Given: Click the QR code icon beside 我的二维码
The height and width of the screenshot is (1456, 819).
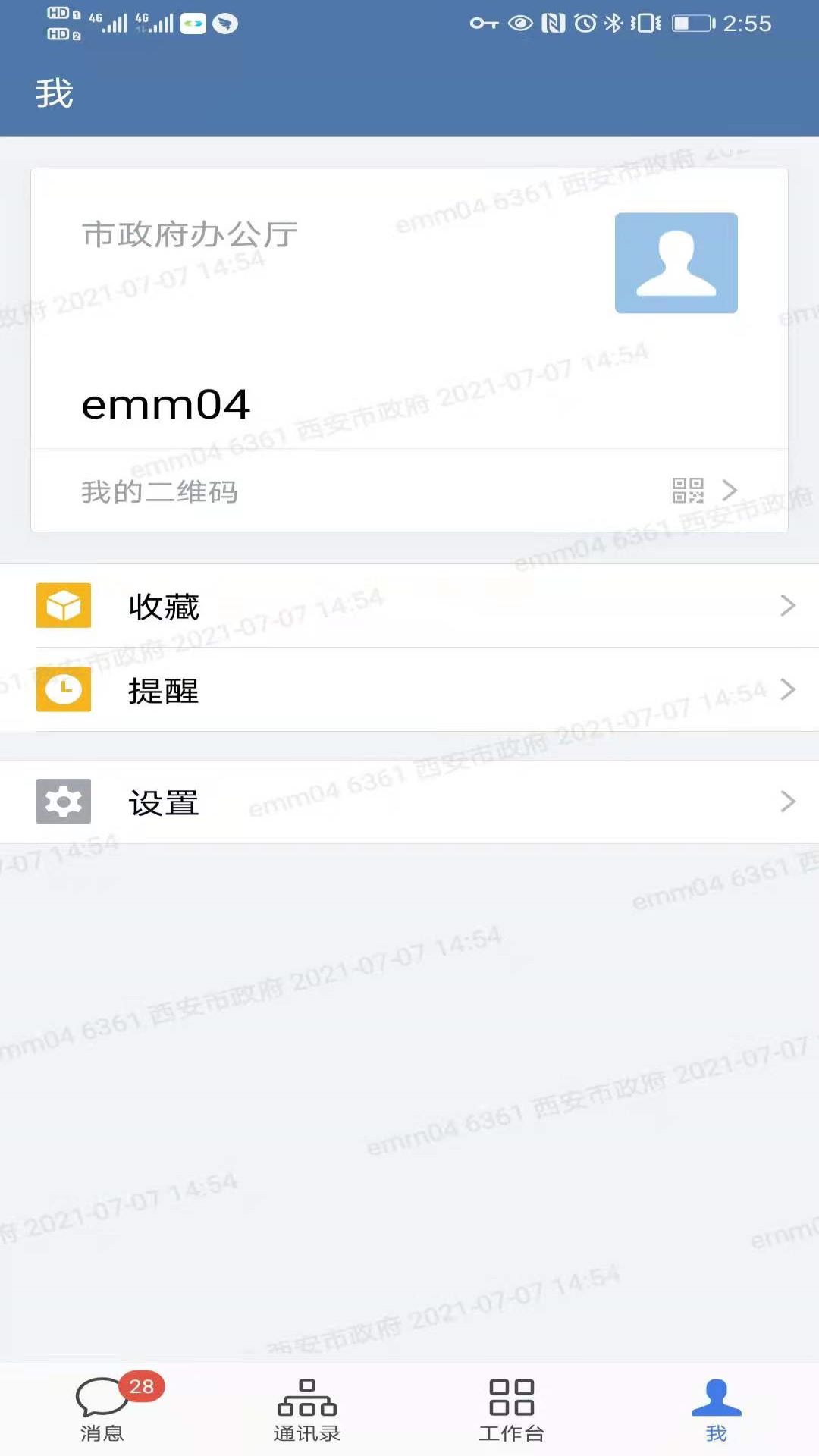Looking at the screenshot, I should [687, 491].
